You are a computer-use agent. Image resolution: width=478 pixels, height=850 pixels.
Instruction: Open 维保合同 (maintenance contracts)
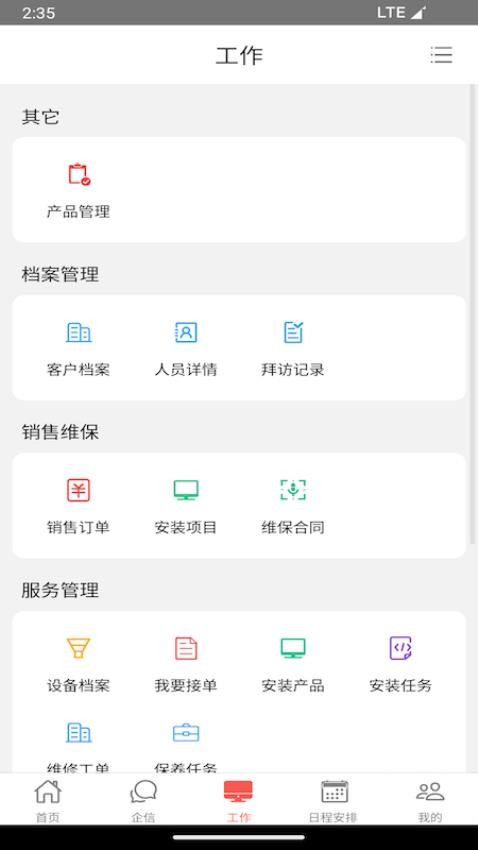click(x=293, y=506)
